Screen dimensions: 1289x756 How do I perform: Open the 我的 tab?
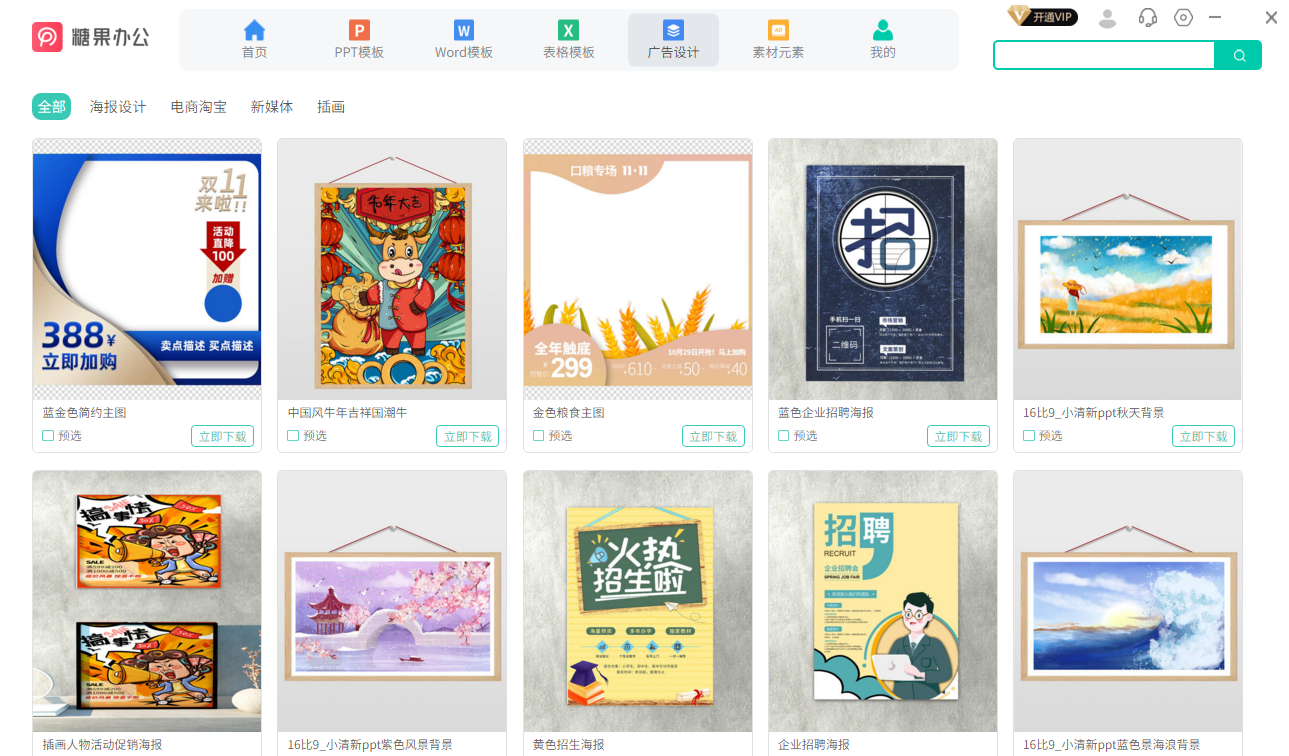882,40
